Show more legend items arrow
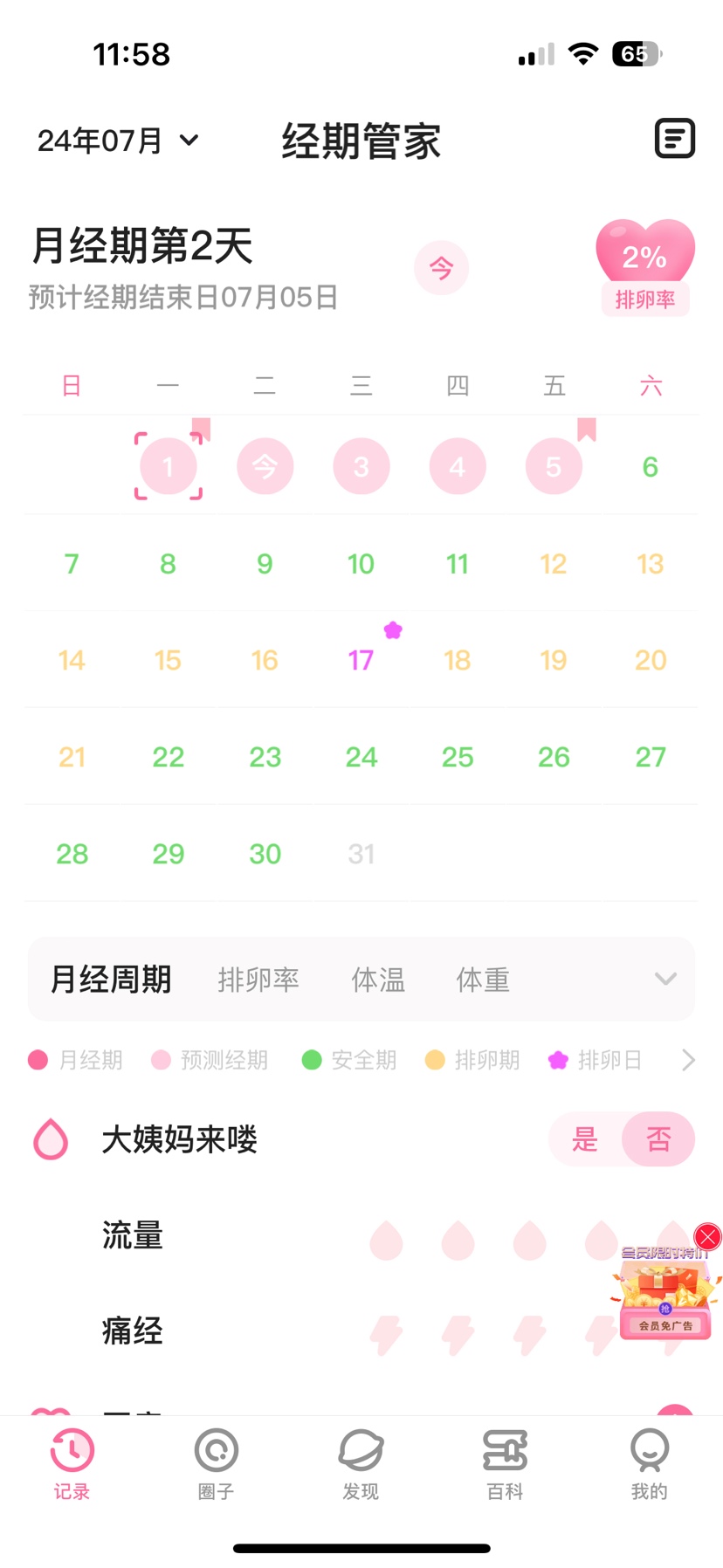The height and width of the screenshot is (1568, 723). 688,1060
